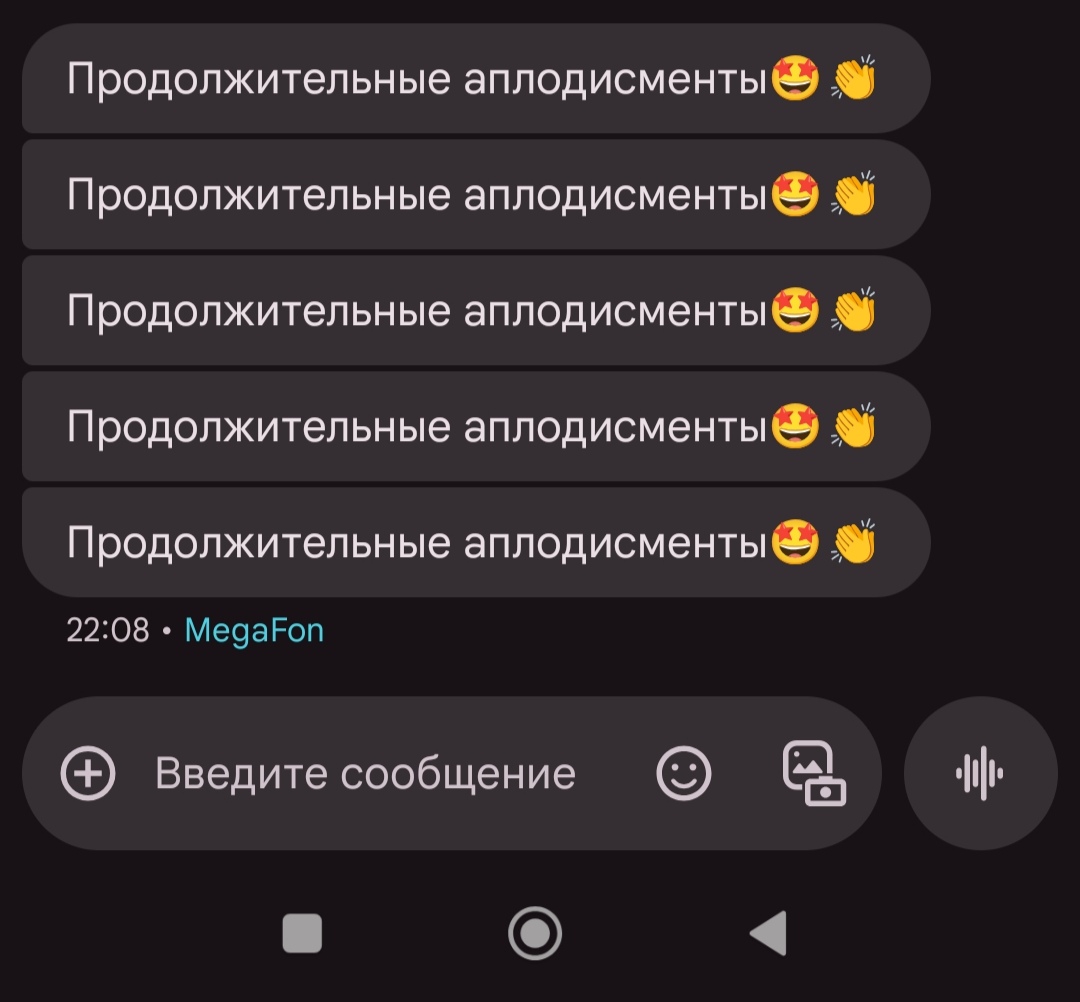Image resolution: width=1080 pixels, height=1002 pixels.
Task: Open the plus attachment menu
Action: tap(88, 774)
